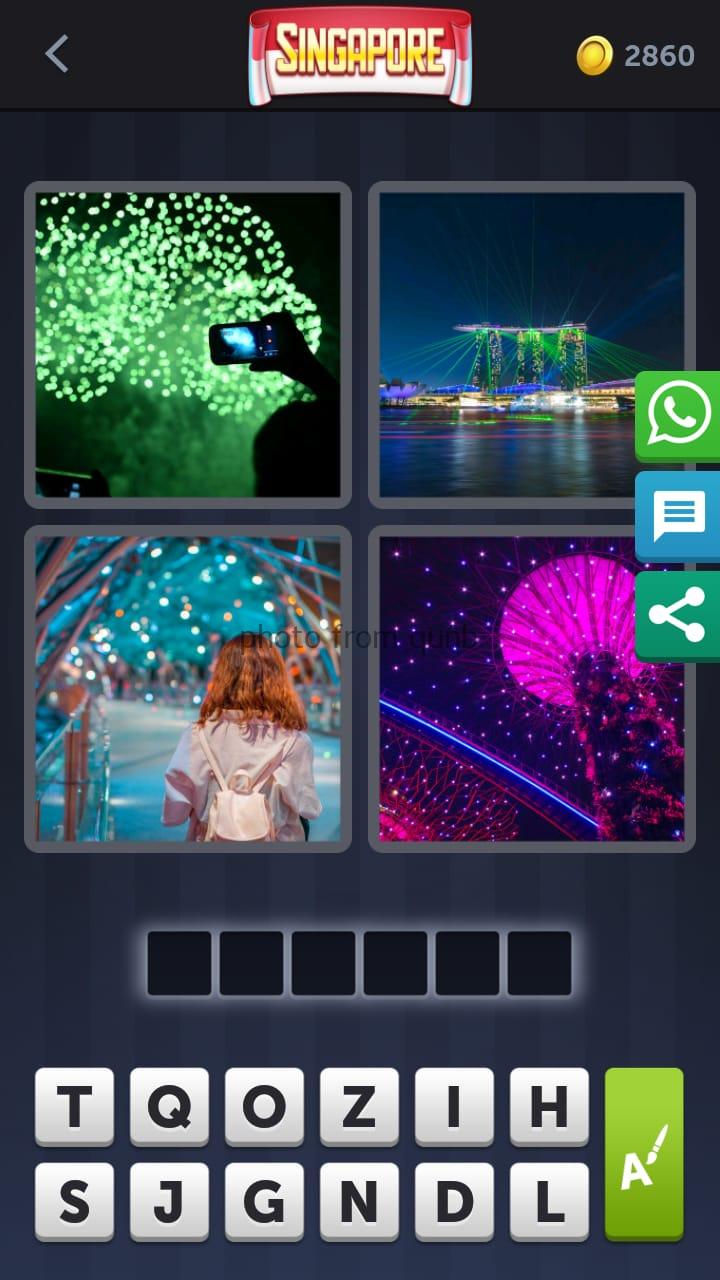Tap the last empty answer box
720x1280 pixels.
tap(539, 962)
